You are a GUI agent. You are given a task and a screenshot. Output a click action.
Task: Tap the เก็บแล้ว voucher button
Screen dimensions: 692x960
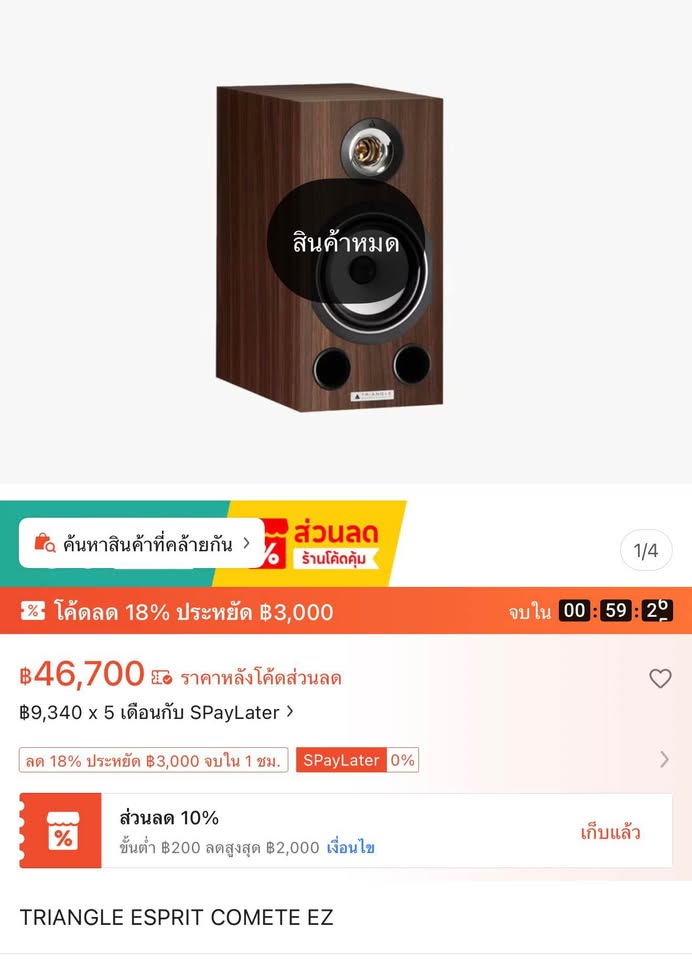[x=610, y=832]
